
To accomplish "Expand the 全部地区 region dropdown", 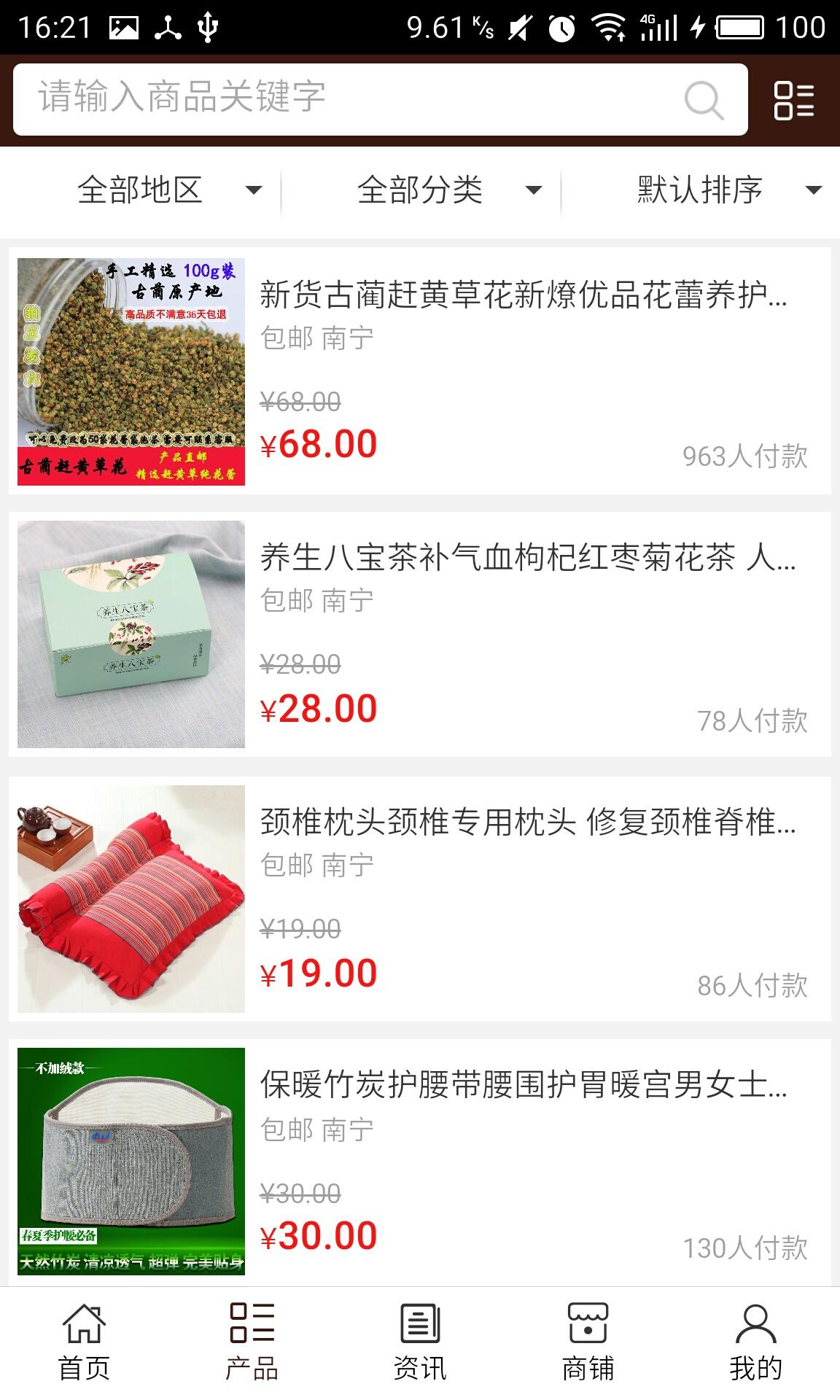I will coord(169,190).
